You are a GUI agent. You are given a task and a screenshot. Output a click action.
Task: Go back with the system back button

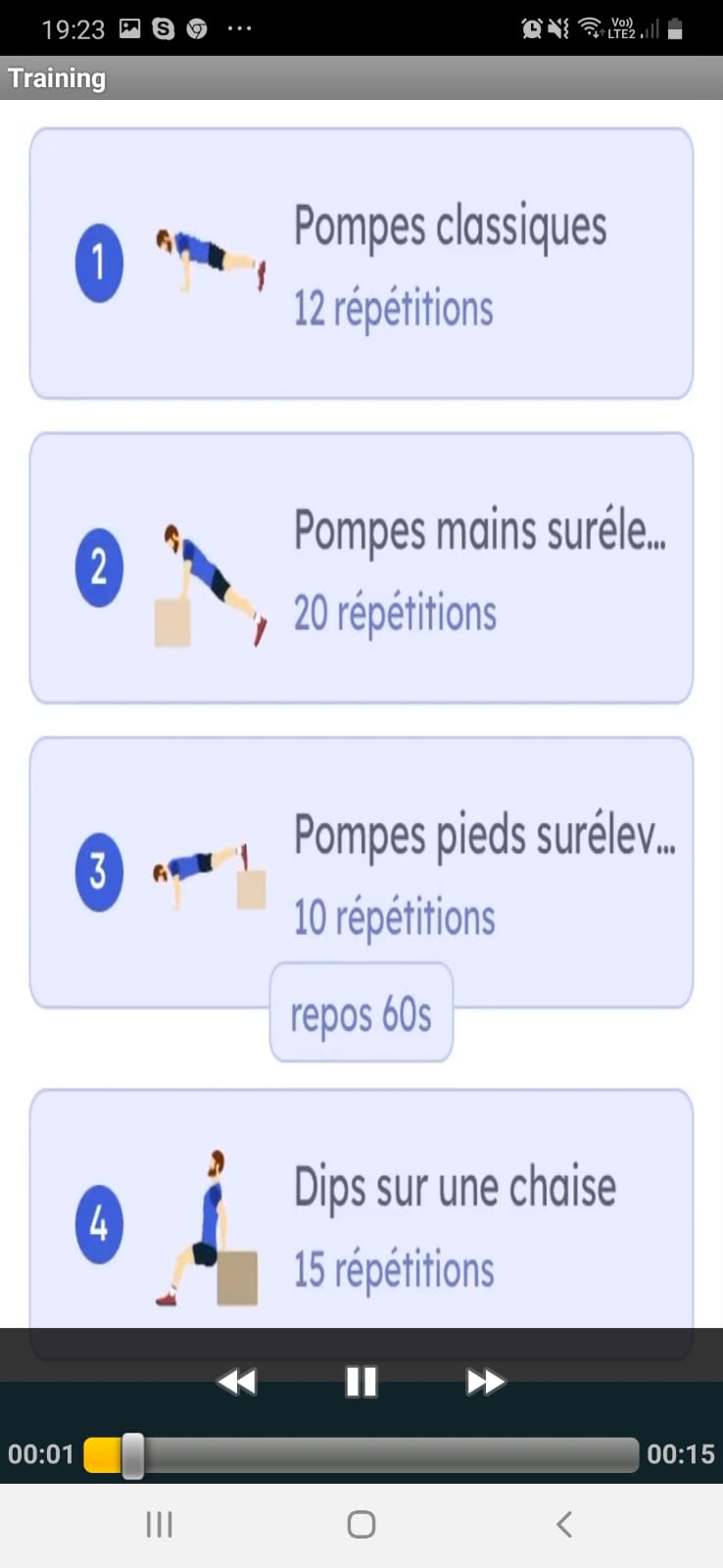tap(563, 1524)
